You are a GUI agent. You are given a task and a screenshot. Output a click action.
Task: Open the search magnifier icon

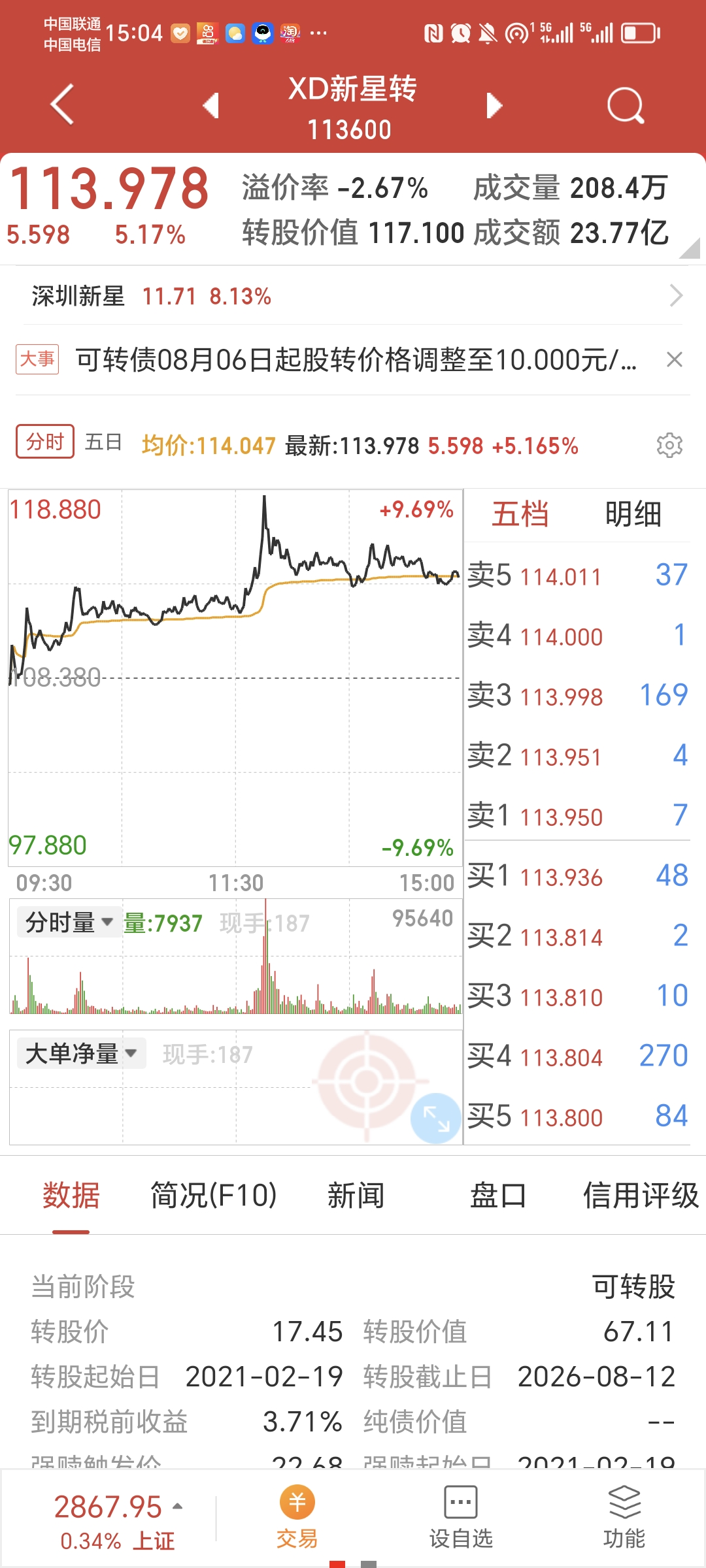(626, 105)
